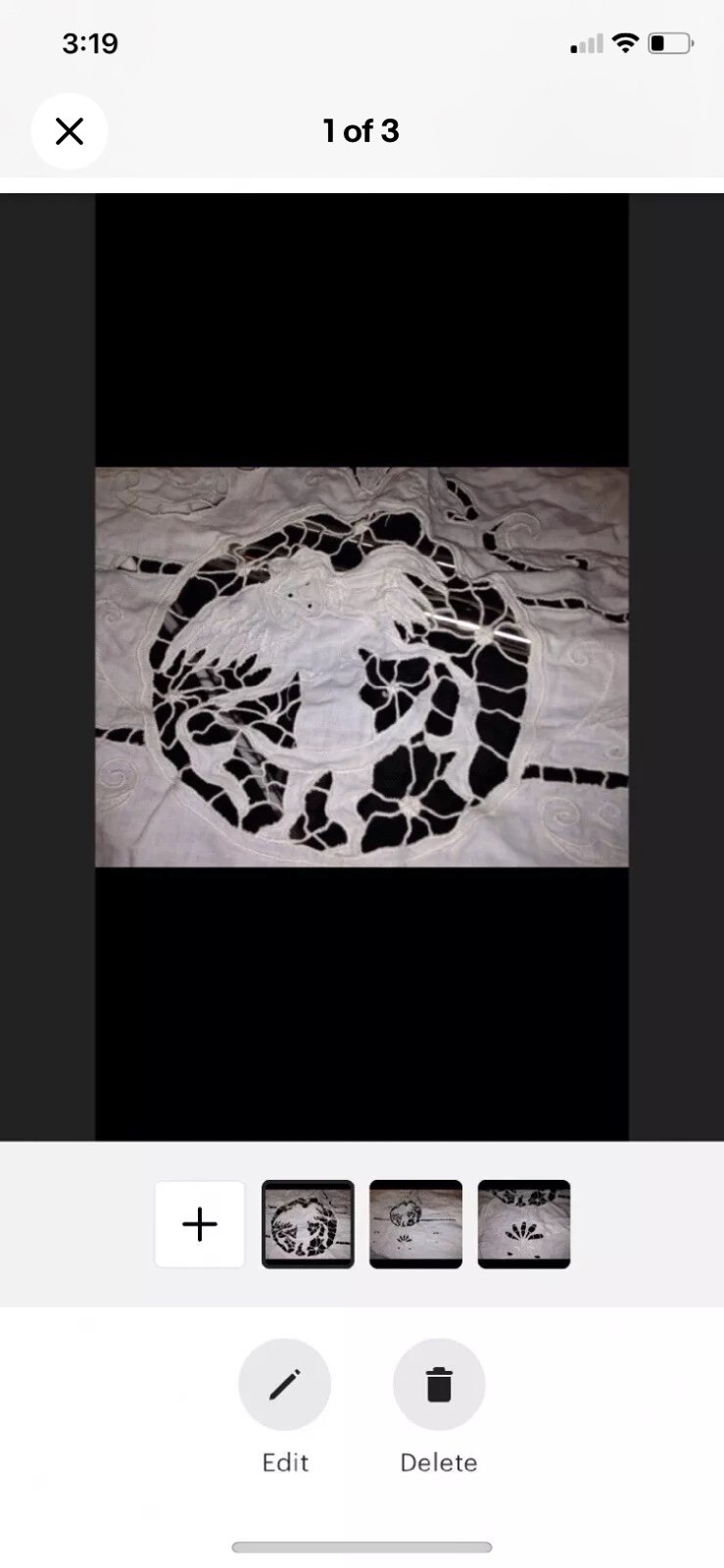Select the third photo thumbnail

(524, 1224)
